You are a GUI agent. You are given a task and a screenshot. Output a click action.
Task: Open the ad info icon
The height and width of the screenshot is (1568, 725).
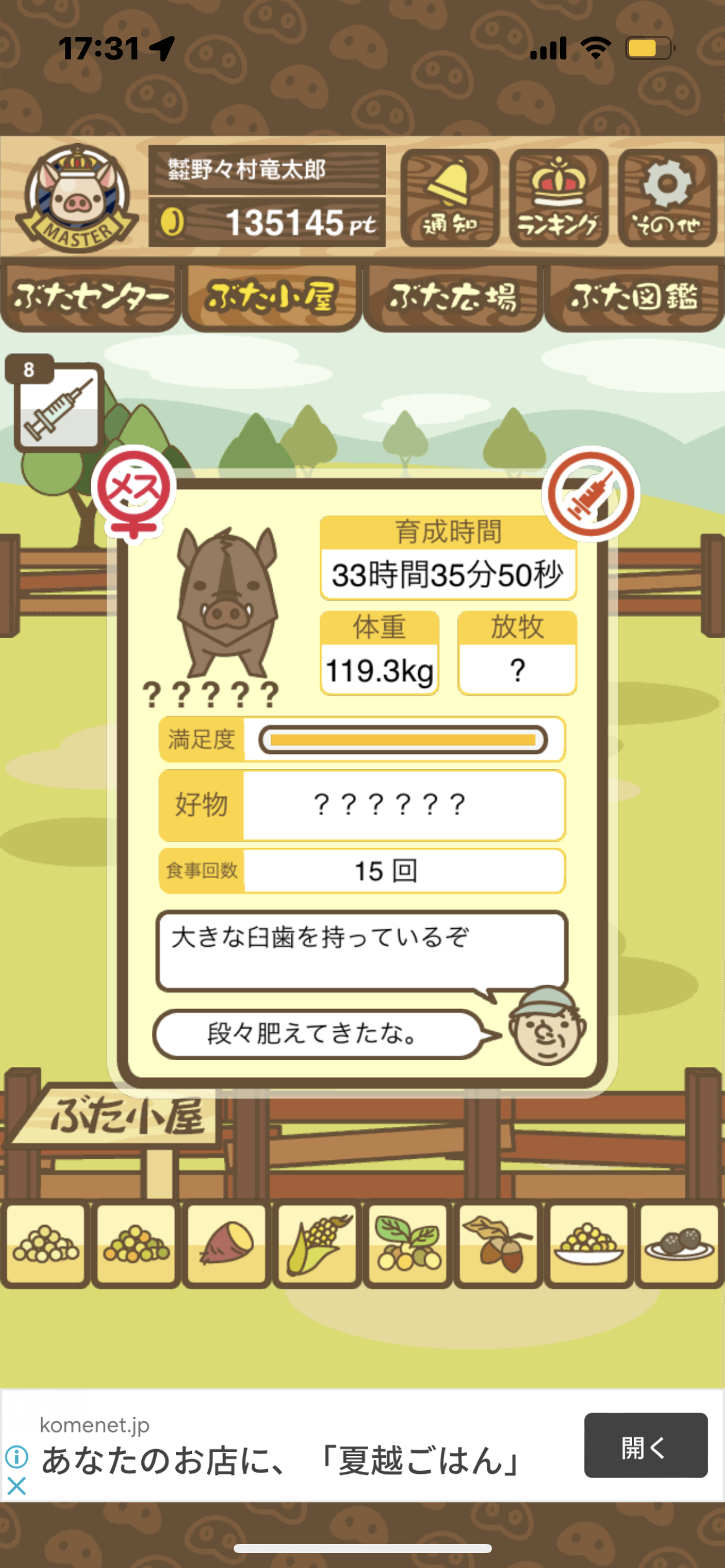tap(17, 1457)
